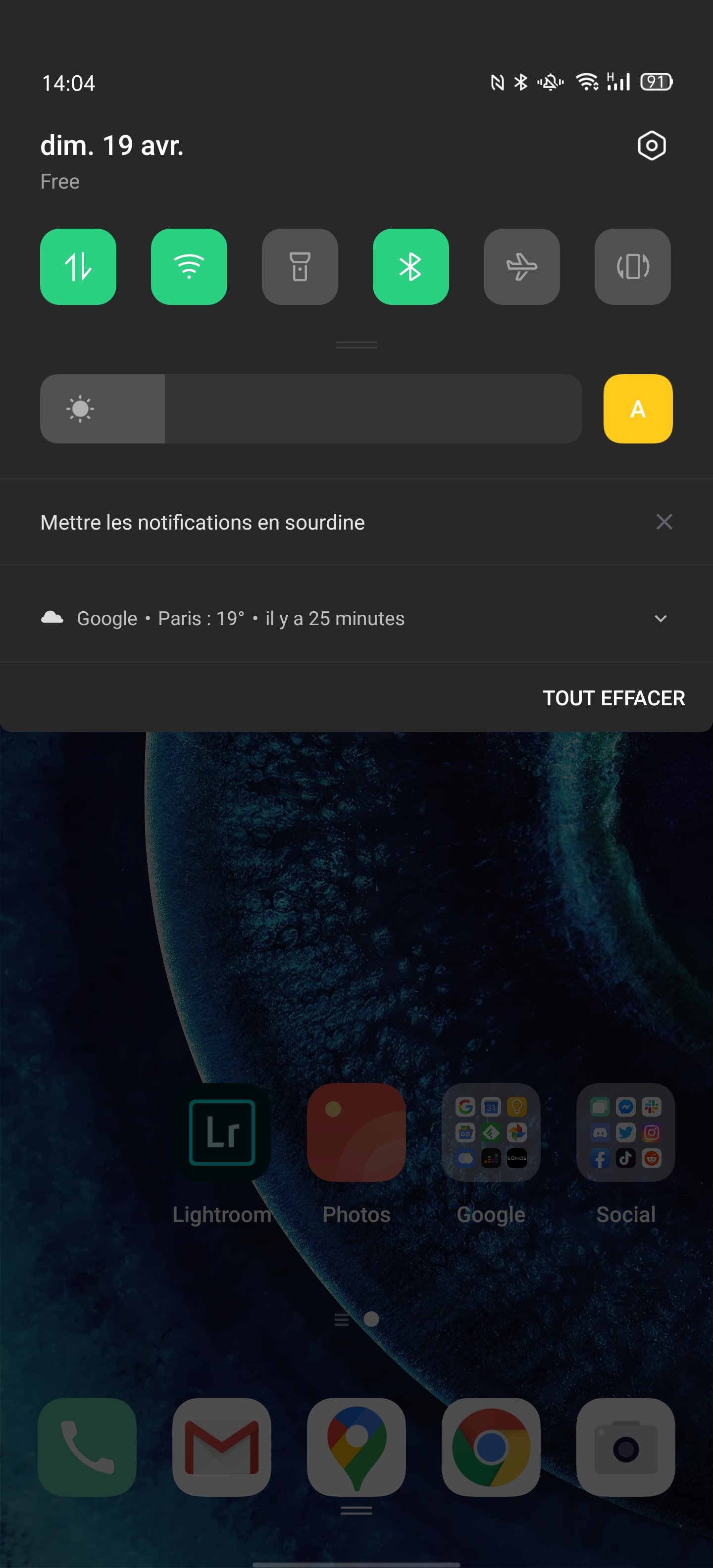Disable the Wi-Fi quick tile
Image resolution: width=713 pixels, height=1568 pixels.
189,267
